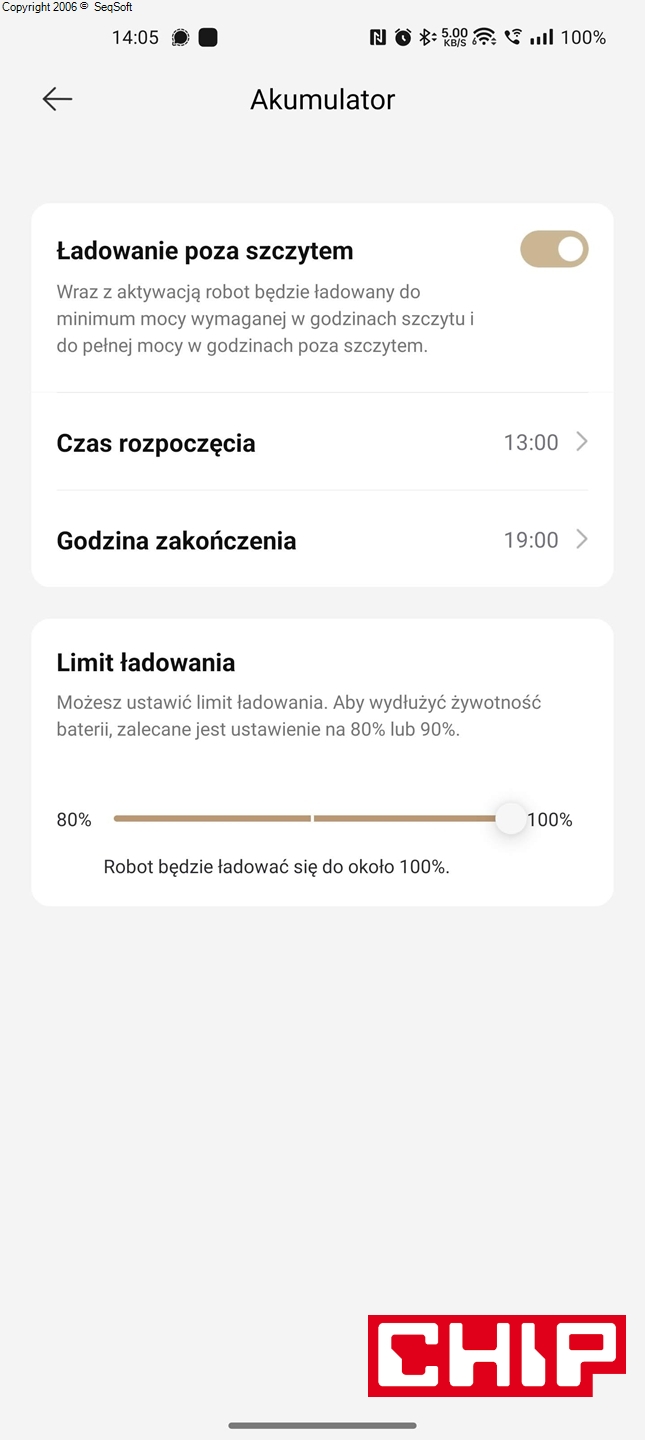Go back from the Akumulator screen
This screenshot has height=1440, width=645.
point(57,99)
